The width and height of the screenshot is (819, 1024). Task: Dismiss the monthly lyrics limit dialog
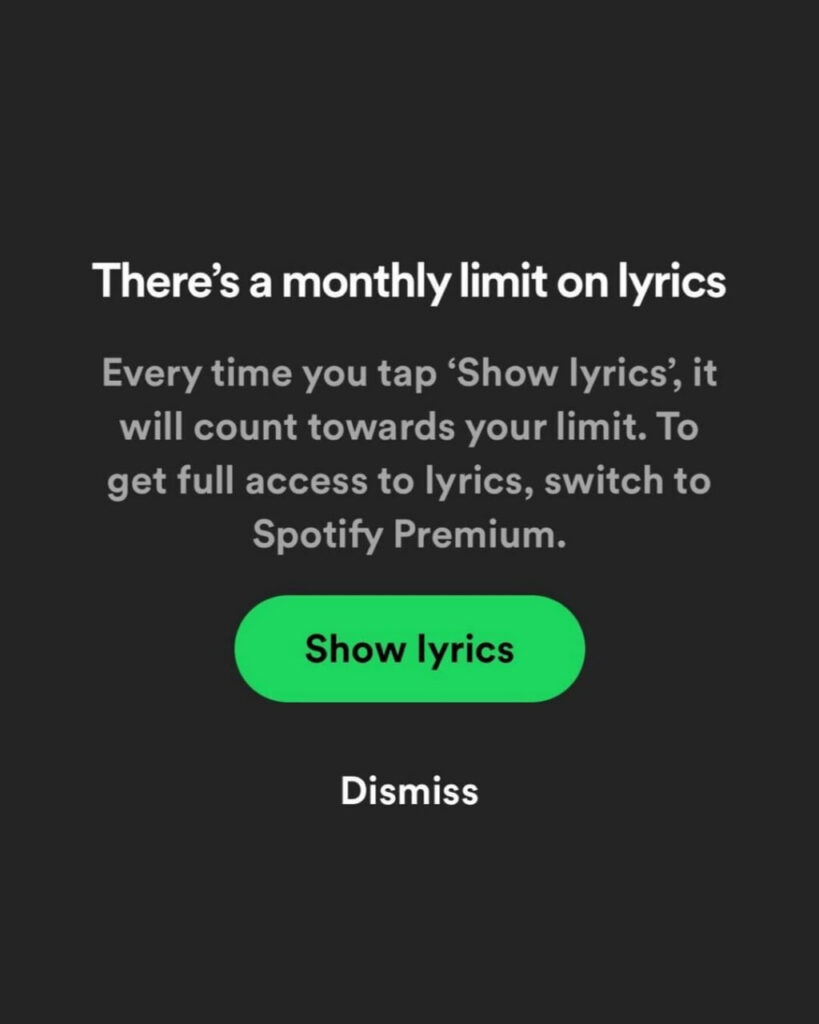click(x=409, y=791)
